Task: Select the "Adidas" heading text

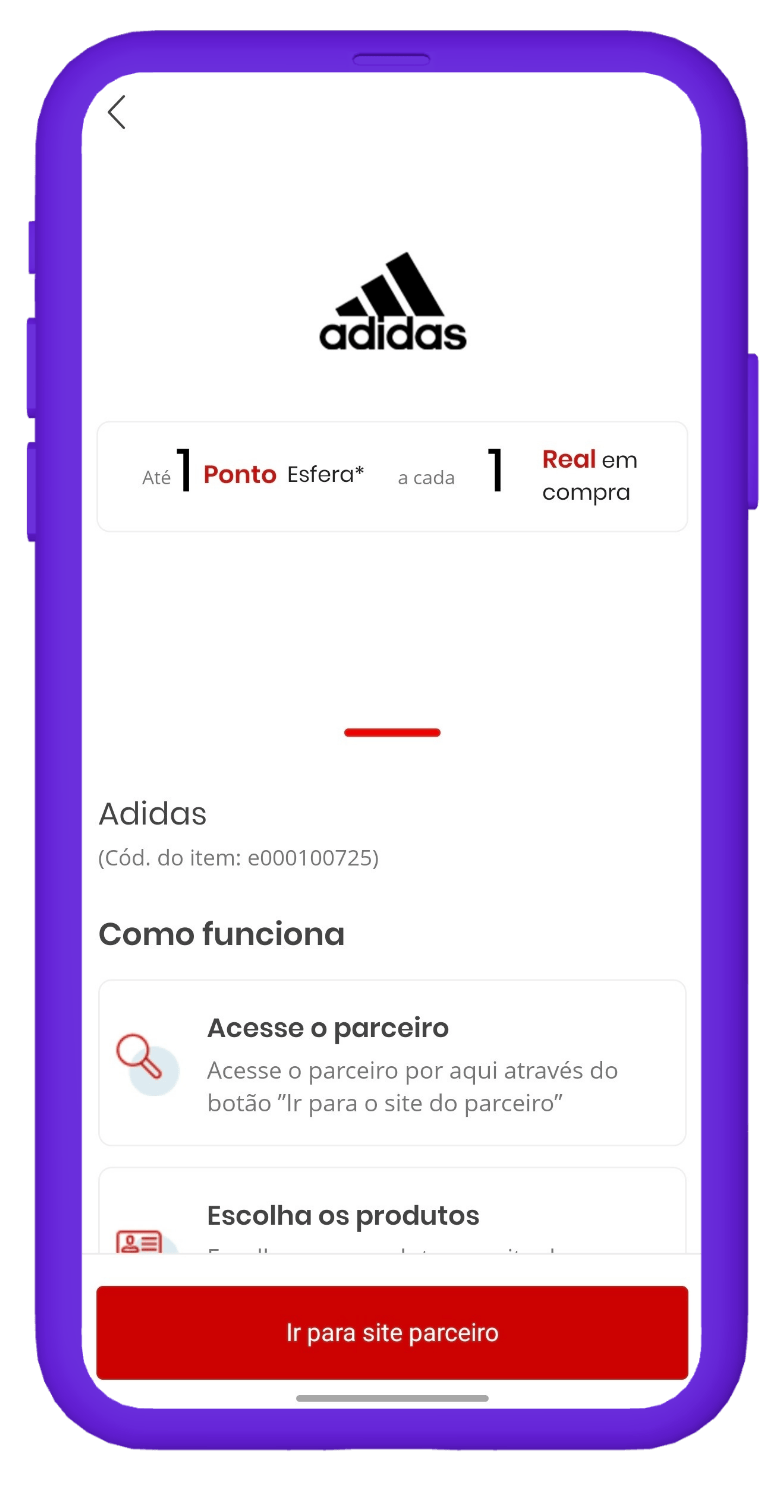Action: click(152, 813)
